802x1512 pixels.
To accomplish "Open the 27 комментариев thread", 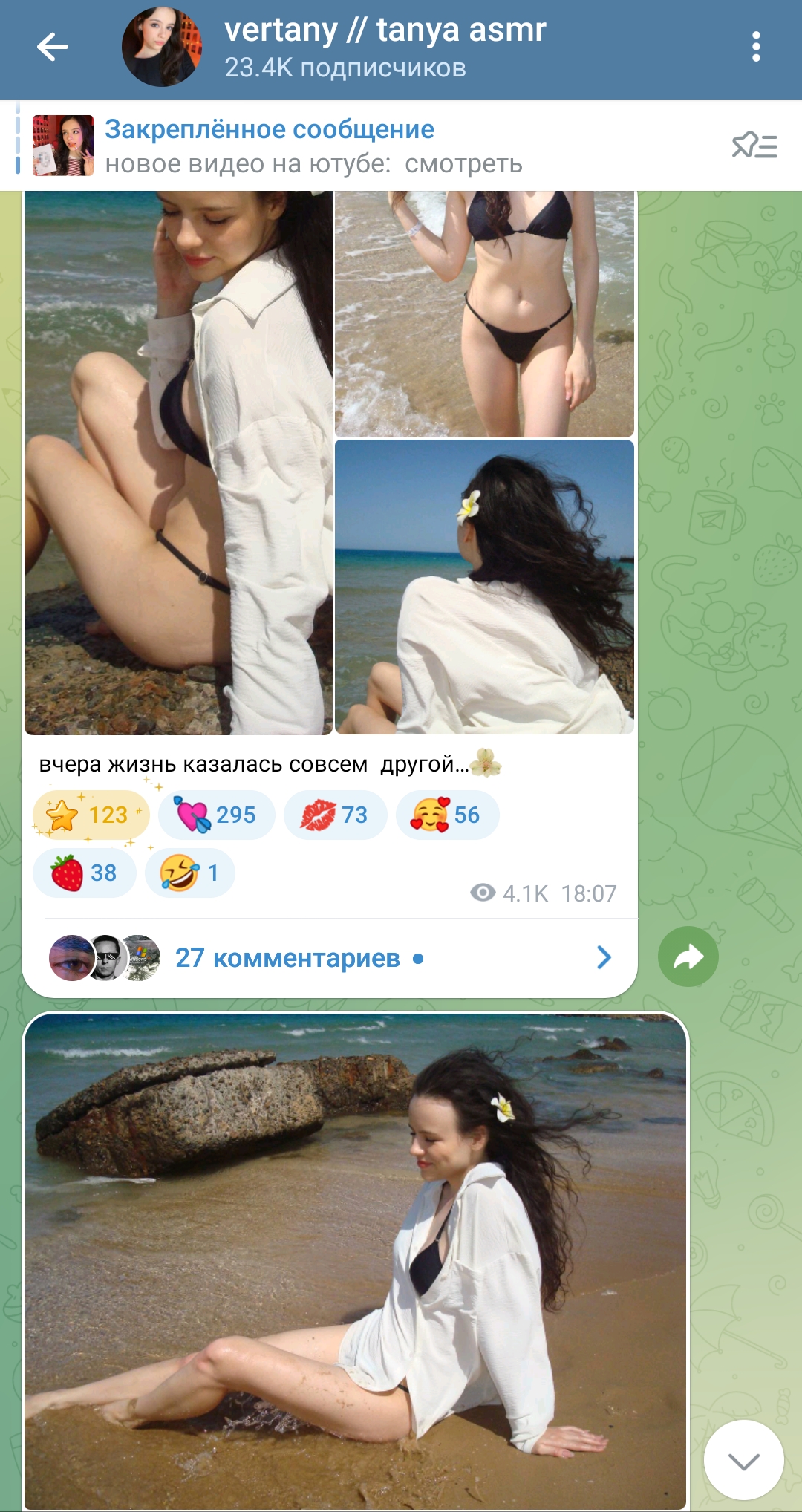I will [x=330, y=958].
